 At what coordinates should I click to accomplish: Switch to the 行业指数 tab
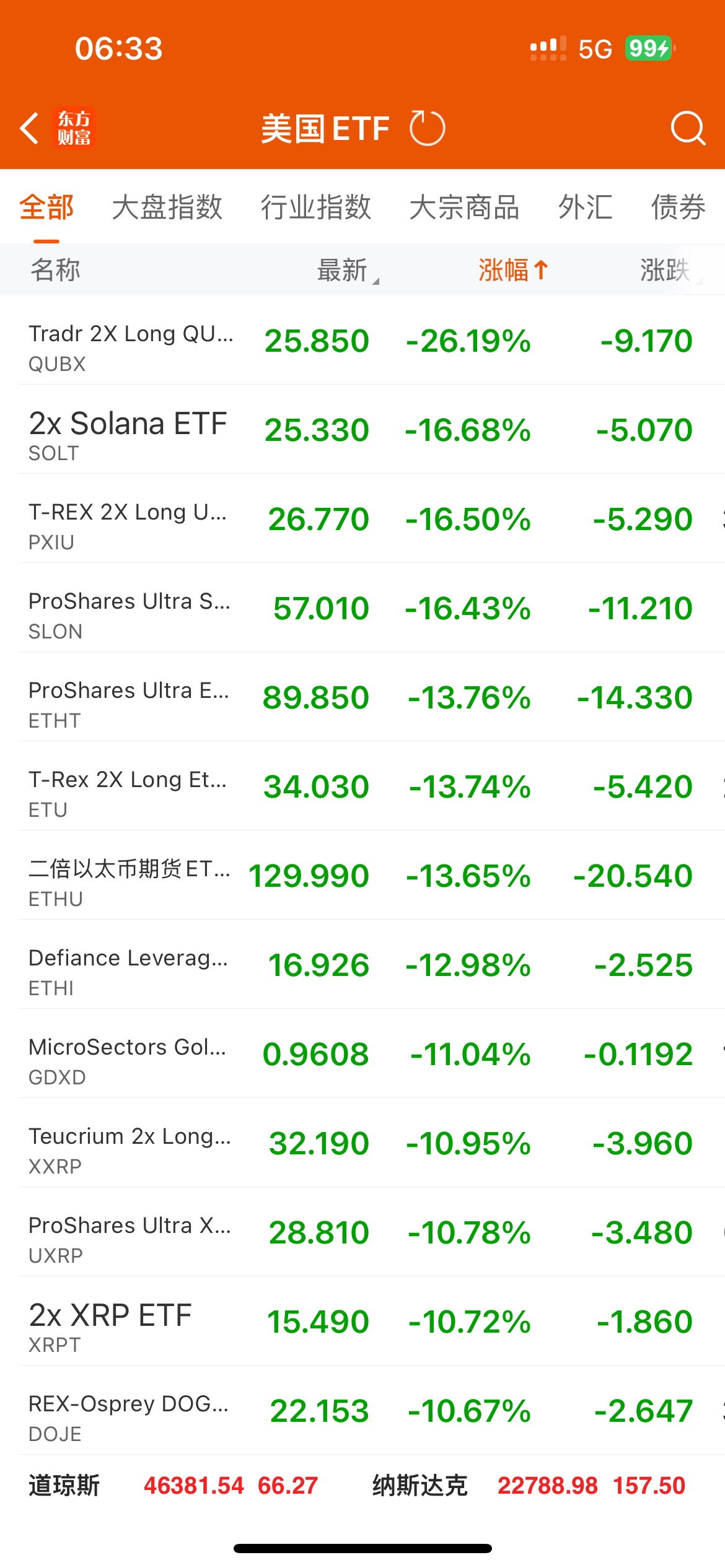(315, 207)
